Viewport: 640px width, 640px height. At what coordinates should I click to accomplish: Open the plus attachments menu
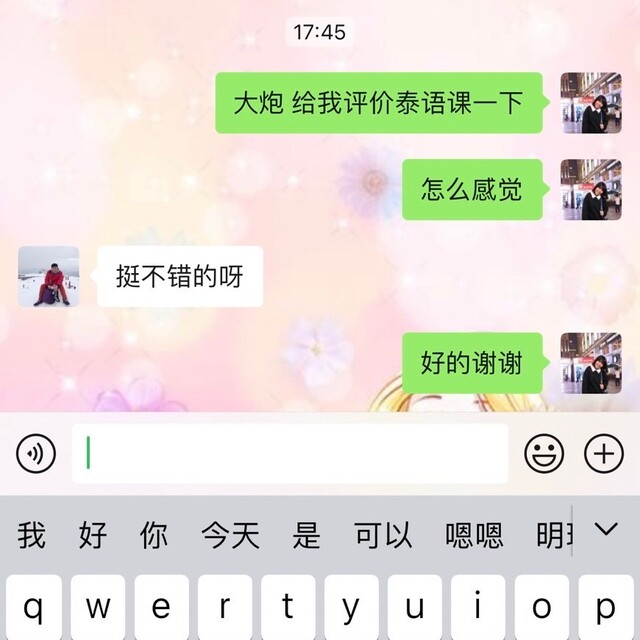(603, 454)
